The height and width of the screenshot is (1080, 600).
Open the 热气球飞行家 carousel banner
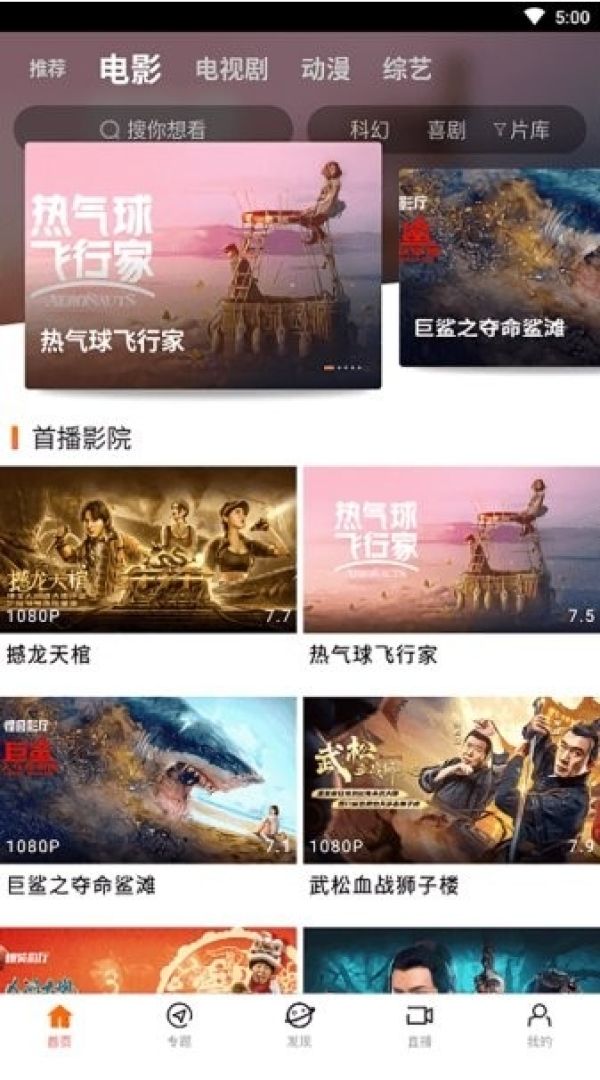click(x=203, y=265)
